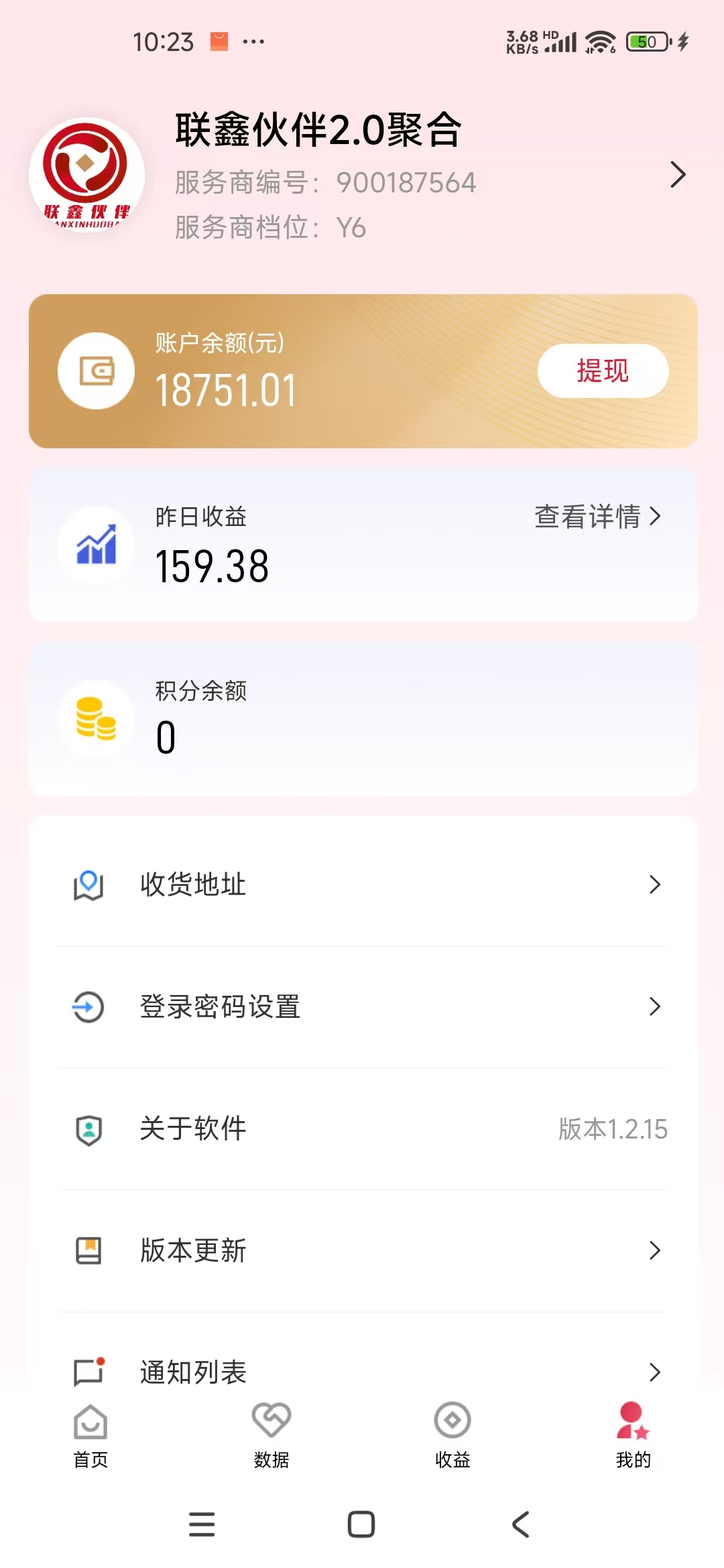Image resolution: width=724 pixels, height=1568 pixels.
Task: Tap the 提现 withdraw button
Action: pos(603,371)
